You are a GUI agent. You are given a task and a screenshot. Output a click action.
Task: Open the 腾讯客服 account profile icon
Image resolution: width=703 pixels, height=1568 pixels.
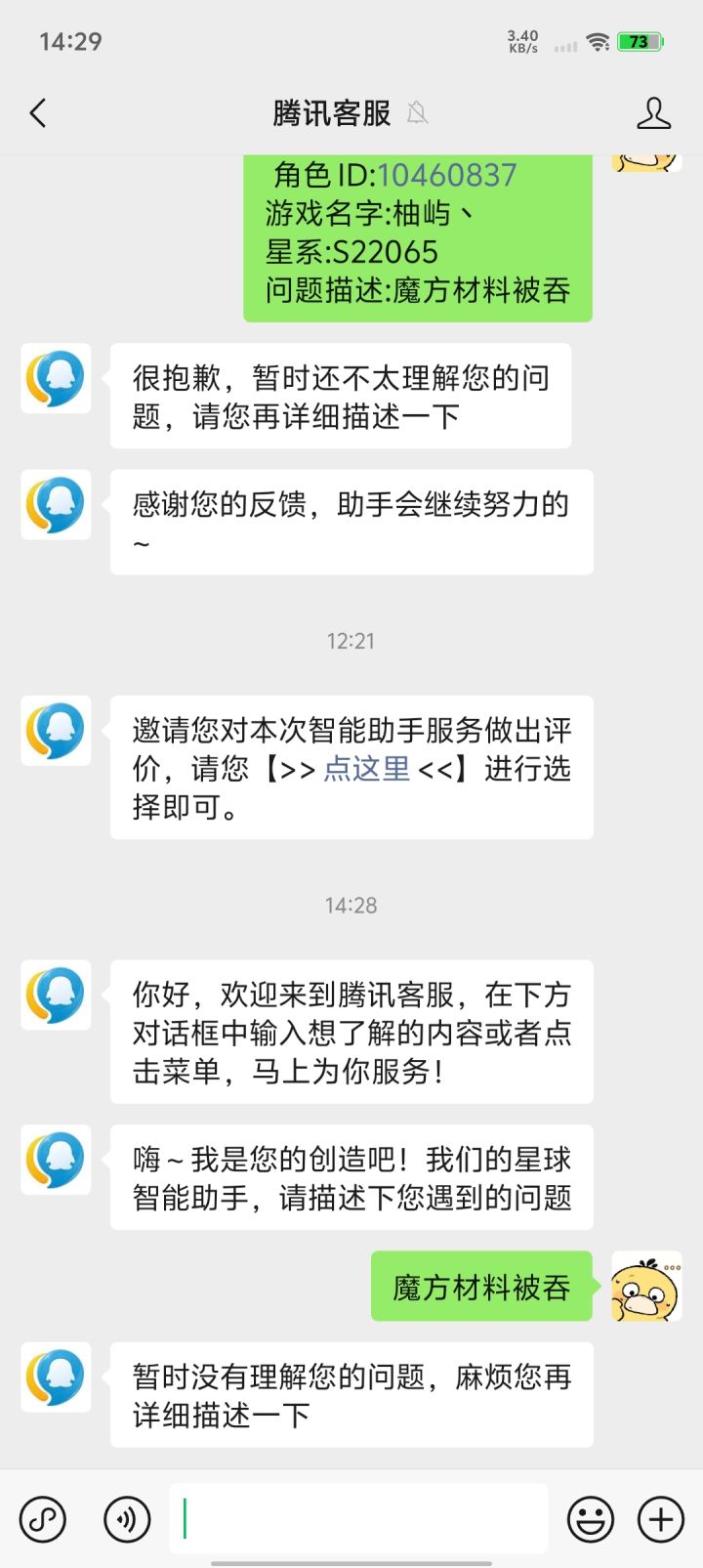click(653, 113)
